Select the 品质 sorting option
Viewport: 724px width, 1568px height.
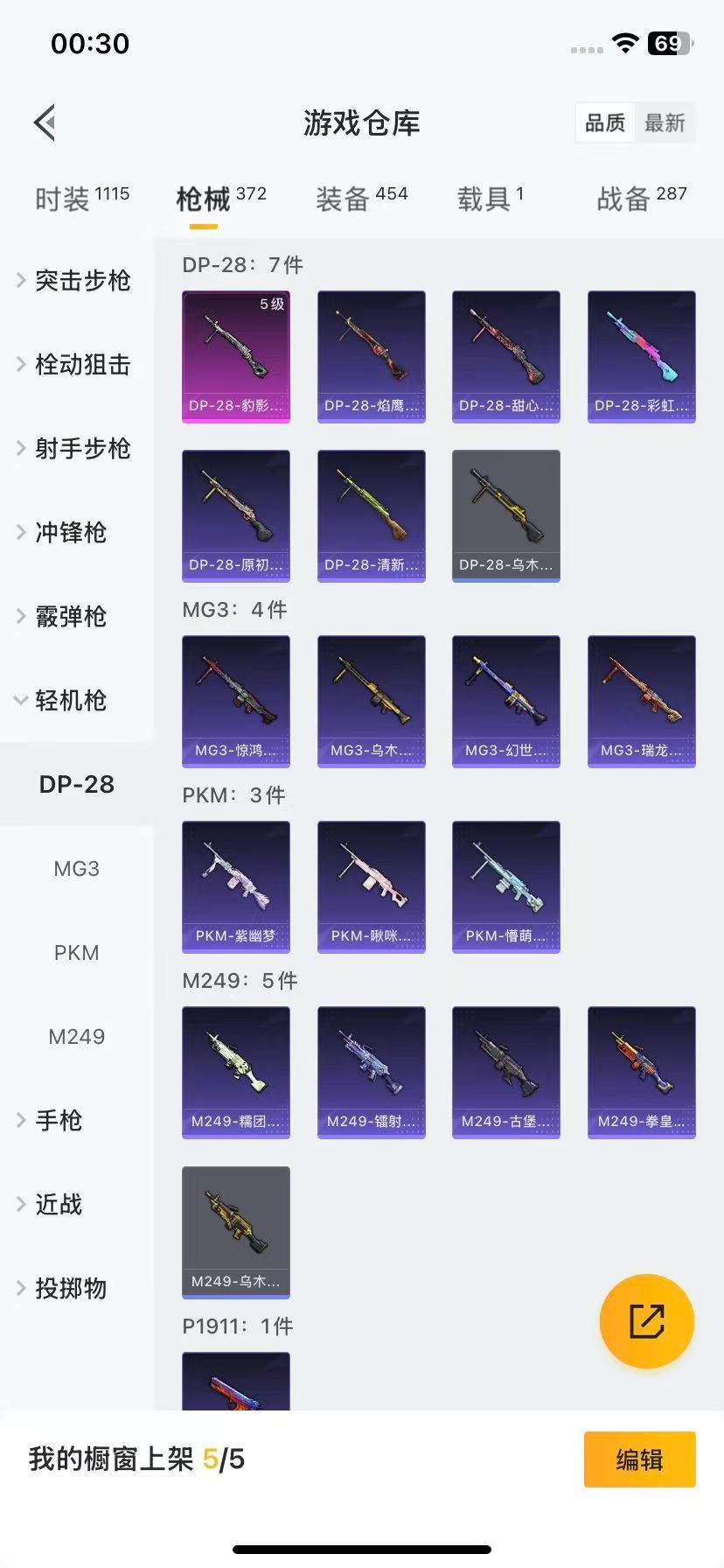pyautogui.click(x=605, y=123)
